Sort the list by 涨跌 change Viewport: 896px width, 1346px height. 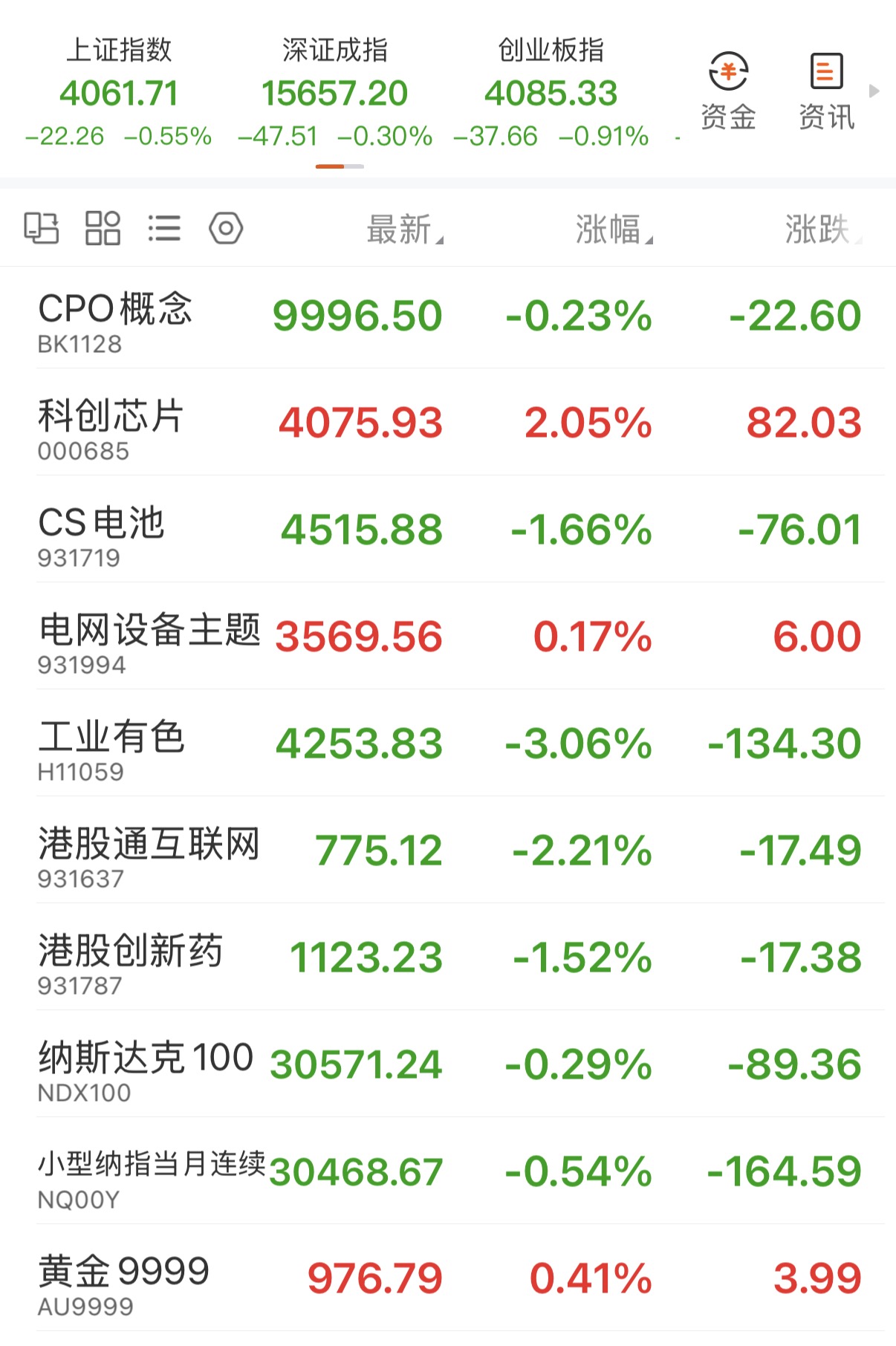823,229
